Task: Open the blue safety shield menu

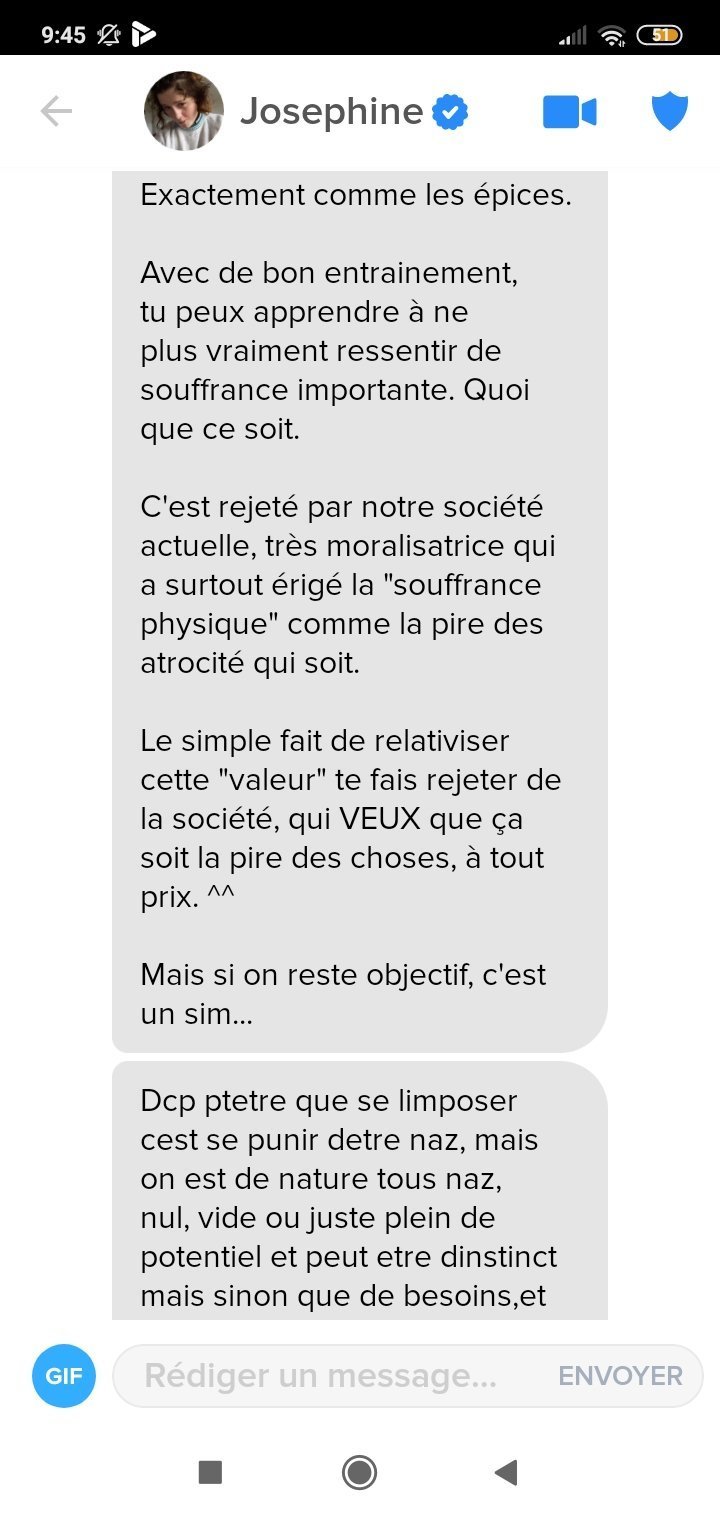Action: tap(670, 112)
